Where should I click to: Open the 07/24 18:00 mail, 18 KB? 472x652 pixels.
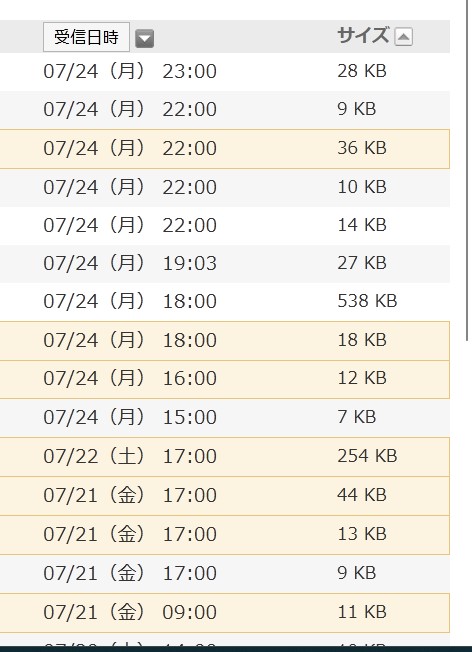point(225,341)
